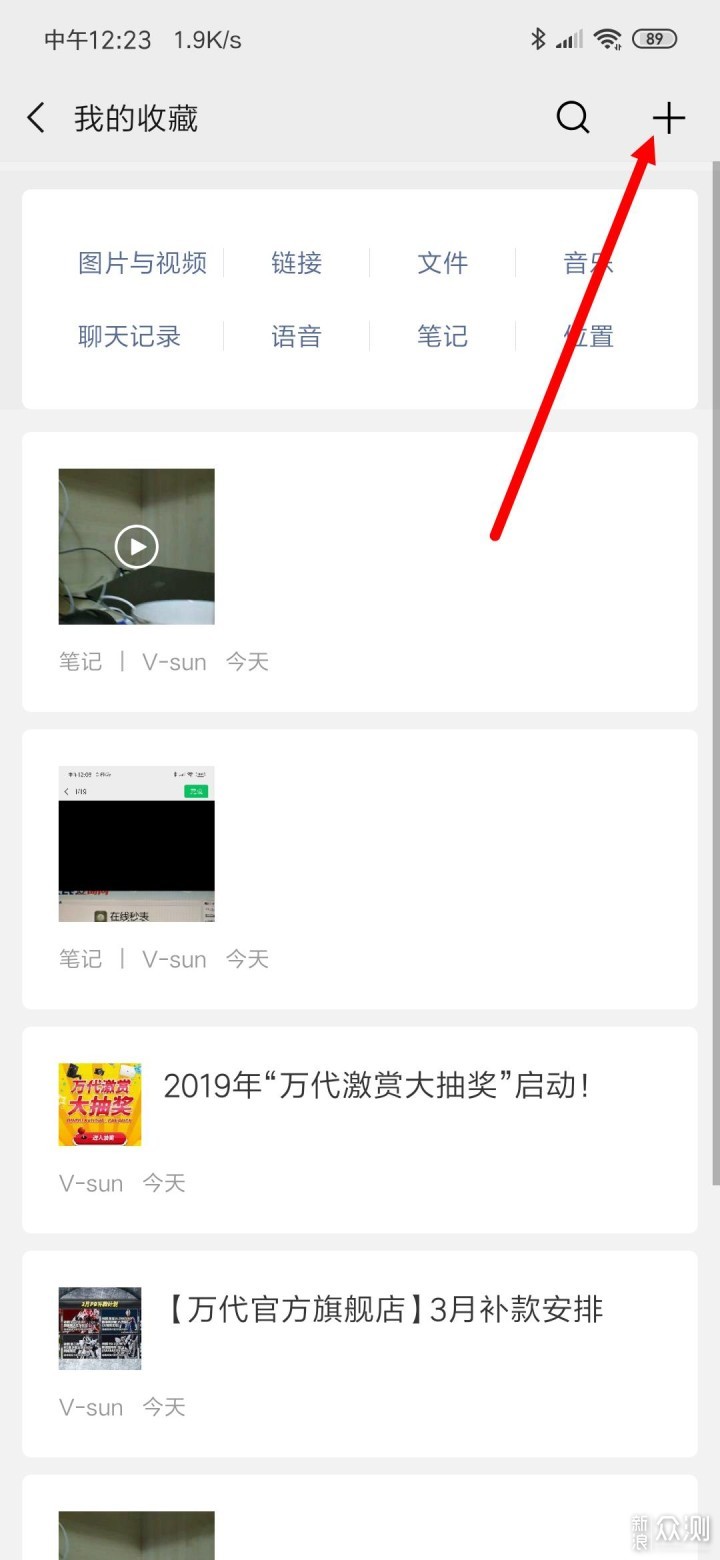Click the 万代激赏大抽奖 article thumbnail
Viewport: 720px width, 1560px height.
coord(99,1104)
